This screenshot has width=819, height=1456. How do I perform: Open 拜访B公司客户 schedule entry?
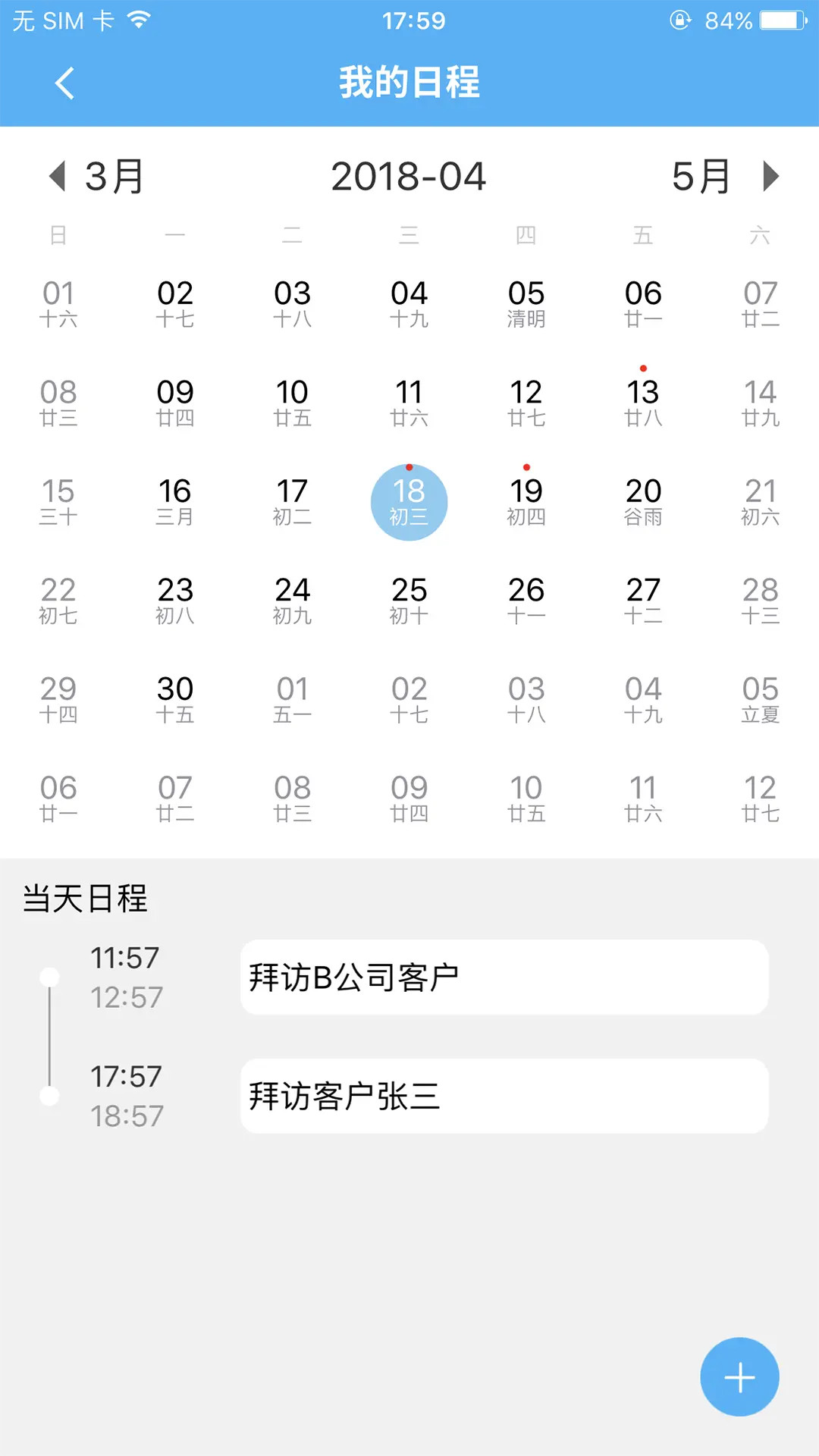click(504, 977)
